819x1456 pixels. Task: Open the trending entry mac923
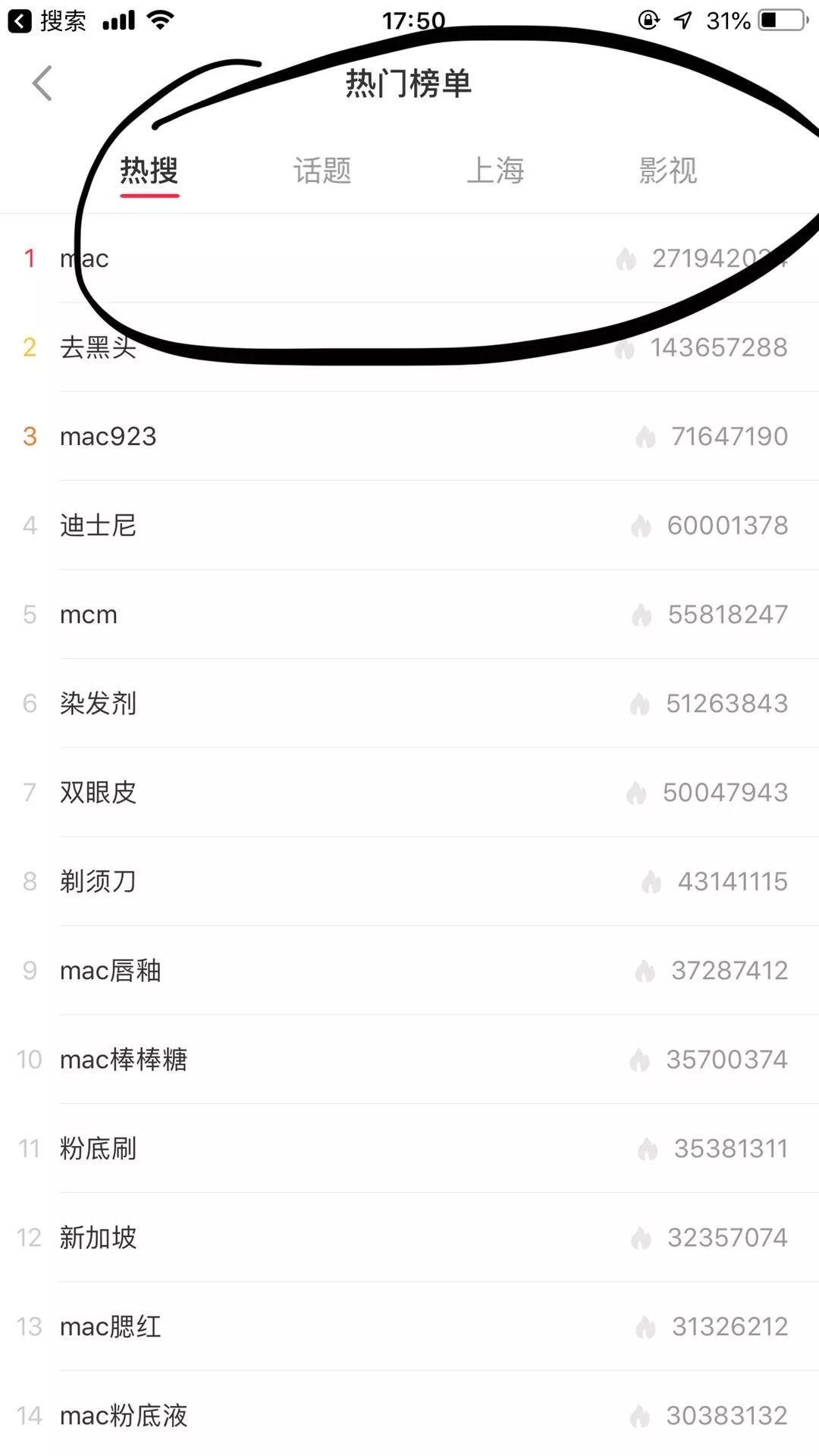tap(108, 437)
